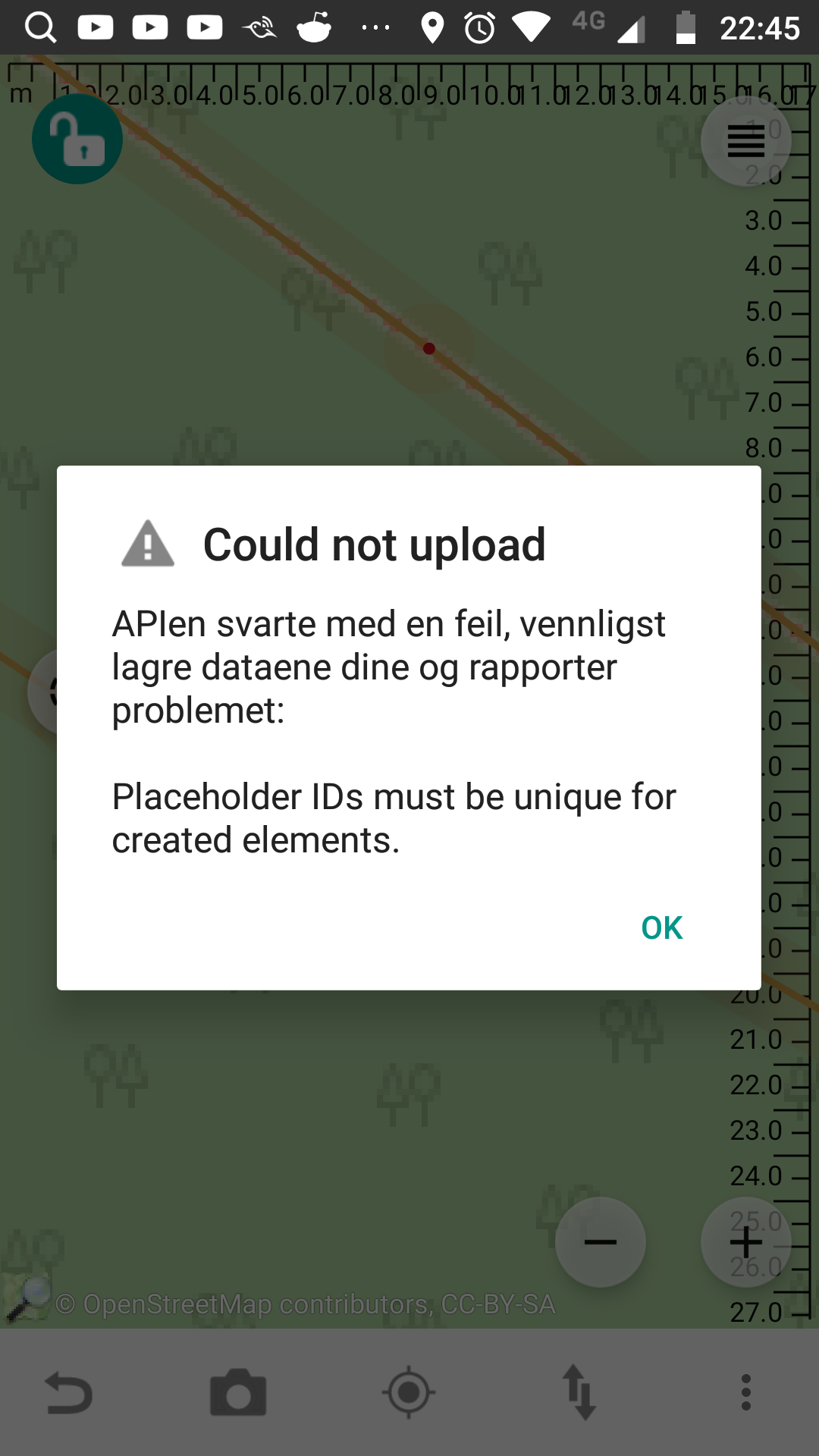Viewport: 819px width, 1456px height.
Task: Open the overflow menu in the bottom bar
Action: pyautogui.click(x=746, y=1392)
